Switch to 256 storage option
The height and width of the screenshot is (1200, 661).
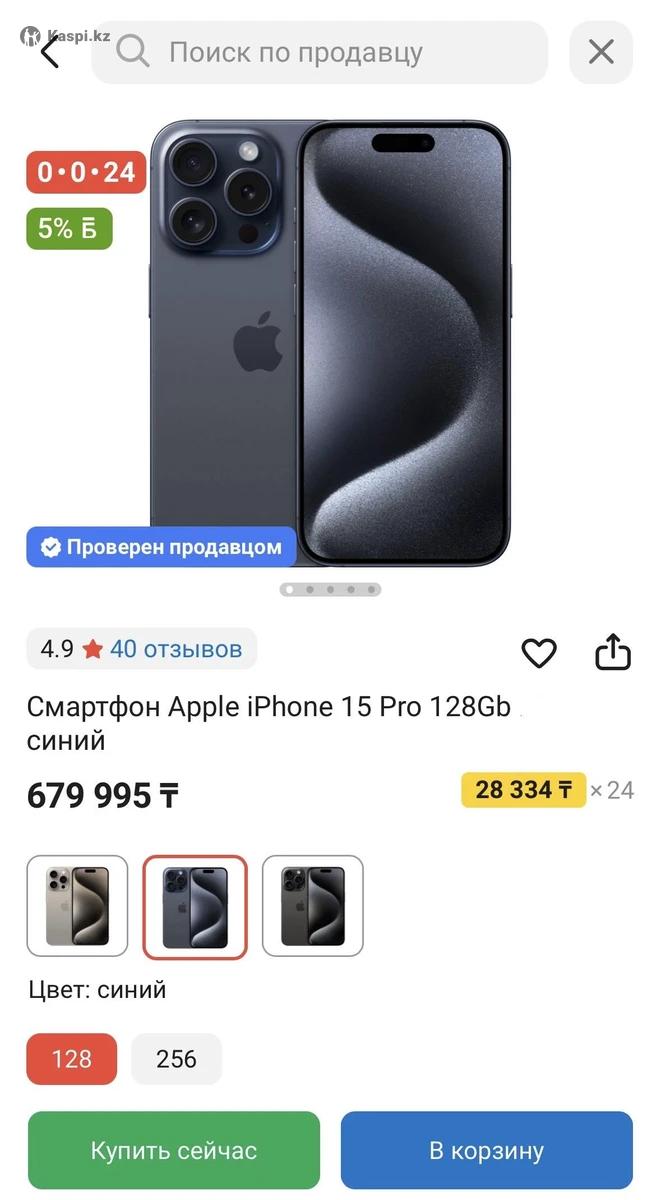tap(176, 1059)
